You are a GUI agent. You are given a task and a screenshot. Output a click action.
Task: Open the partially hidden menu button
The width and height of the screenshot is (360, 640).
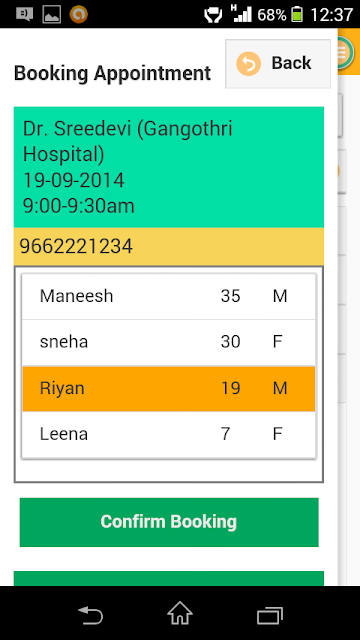(x=346, y=52)
